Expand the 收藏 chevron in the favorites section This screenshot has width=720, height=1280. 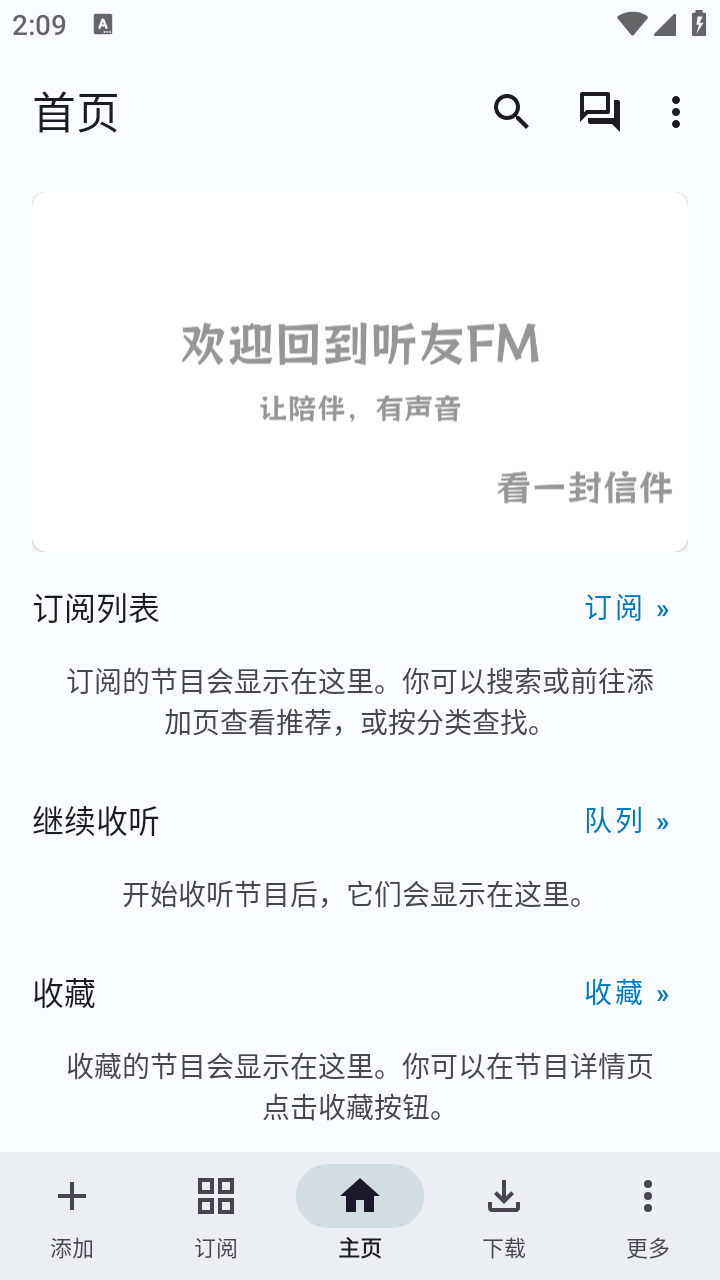pyautogui.click(x=628, y=993)
